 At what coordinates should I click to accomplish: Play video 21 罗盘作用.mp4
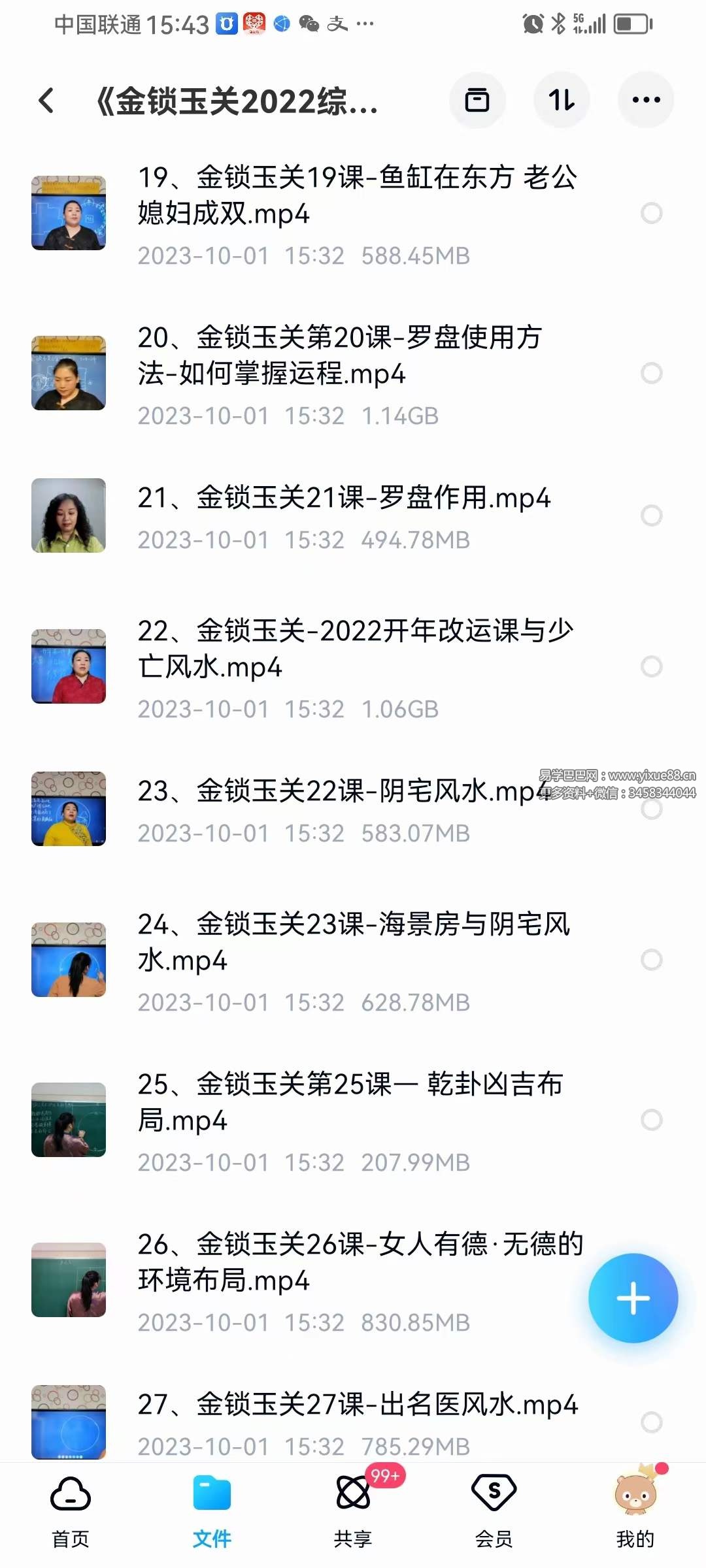[x=343, y=498]
